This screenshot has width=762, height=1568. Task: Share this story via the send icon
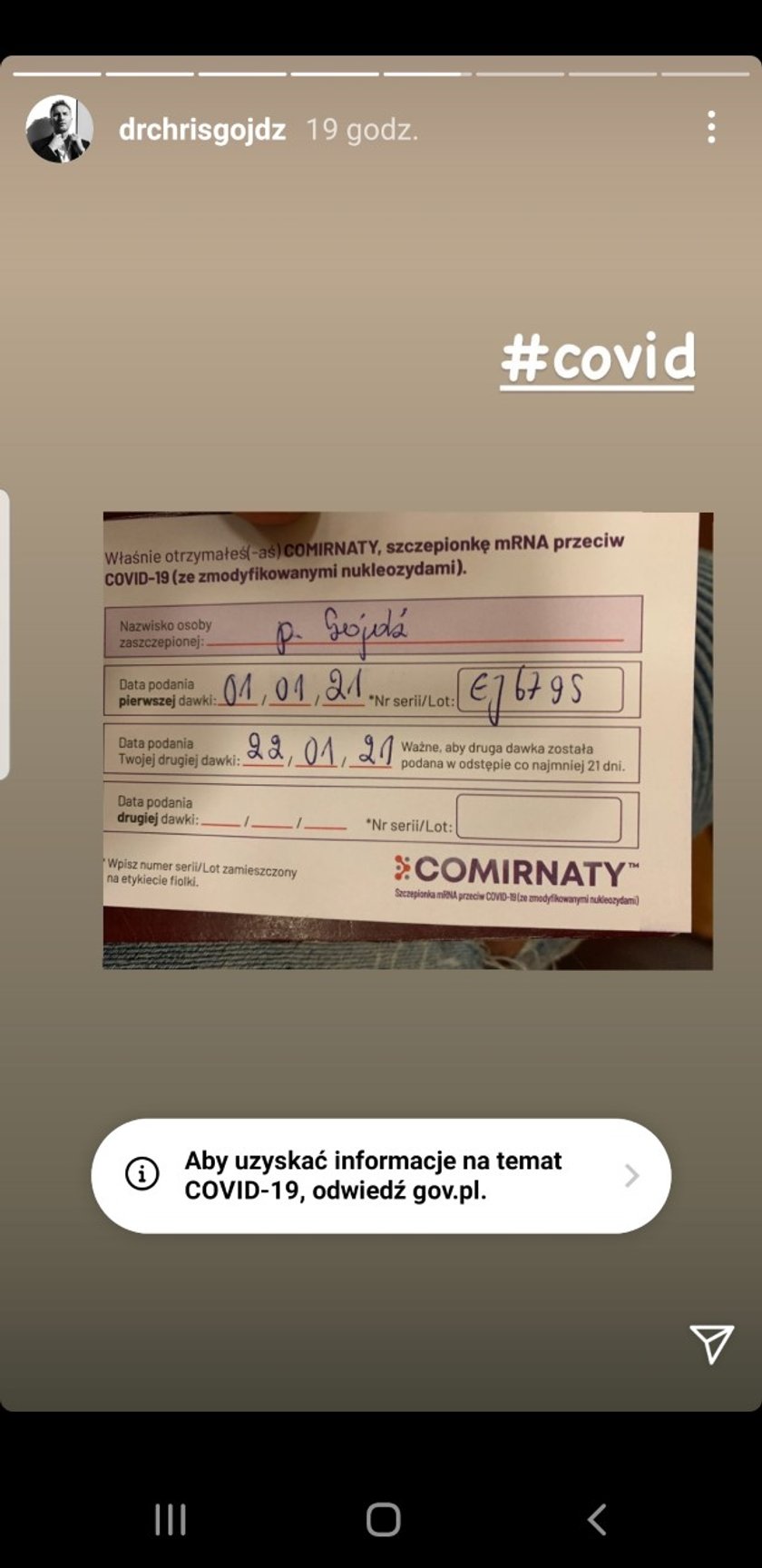click(711, 1343)
